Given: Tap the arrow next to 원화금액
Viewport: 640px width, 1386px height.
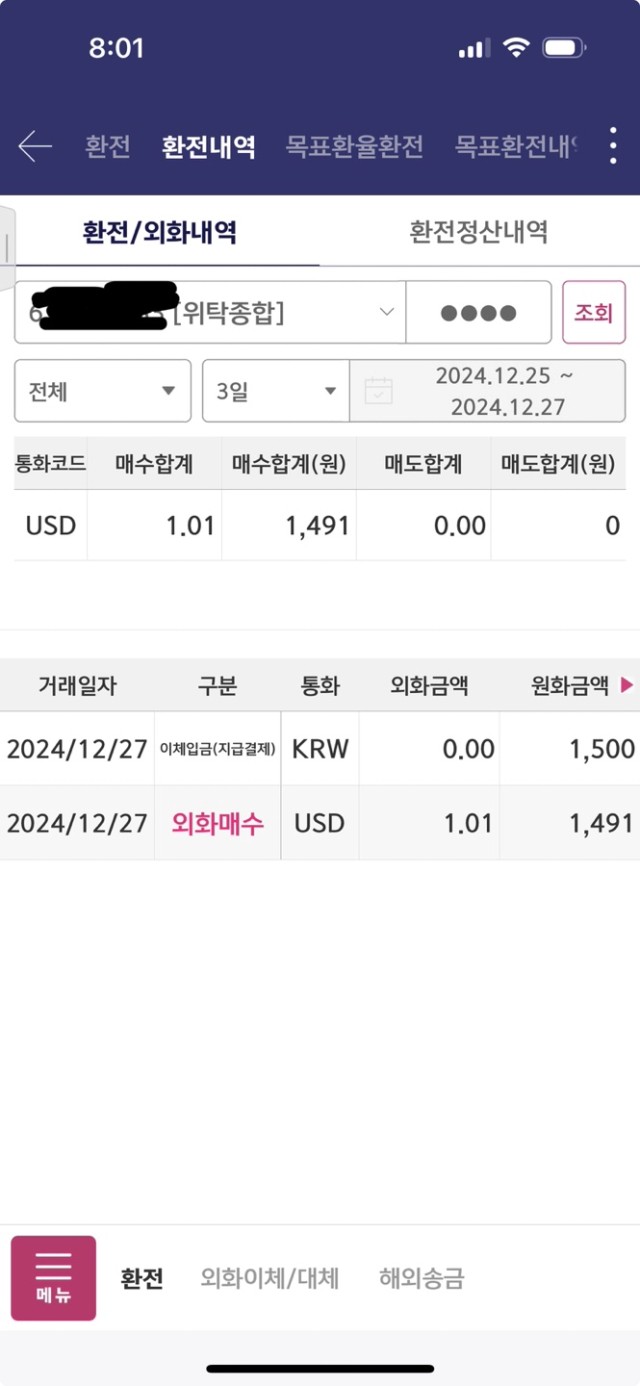Looking at the screenshot, I should pos(627,685).
